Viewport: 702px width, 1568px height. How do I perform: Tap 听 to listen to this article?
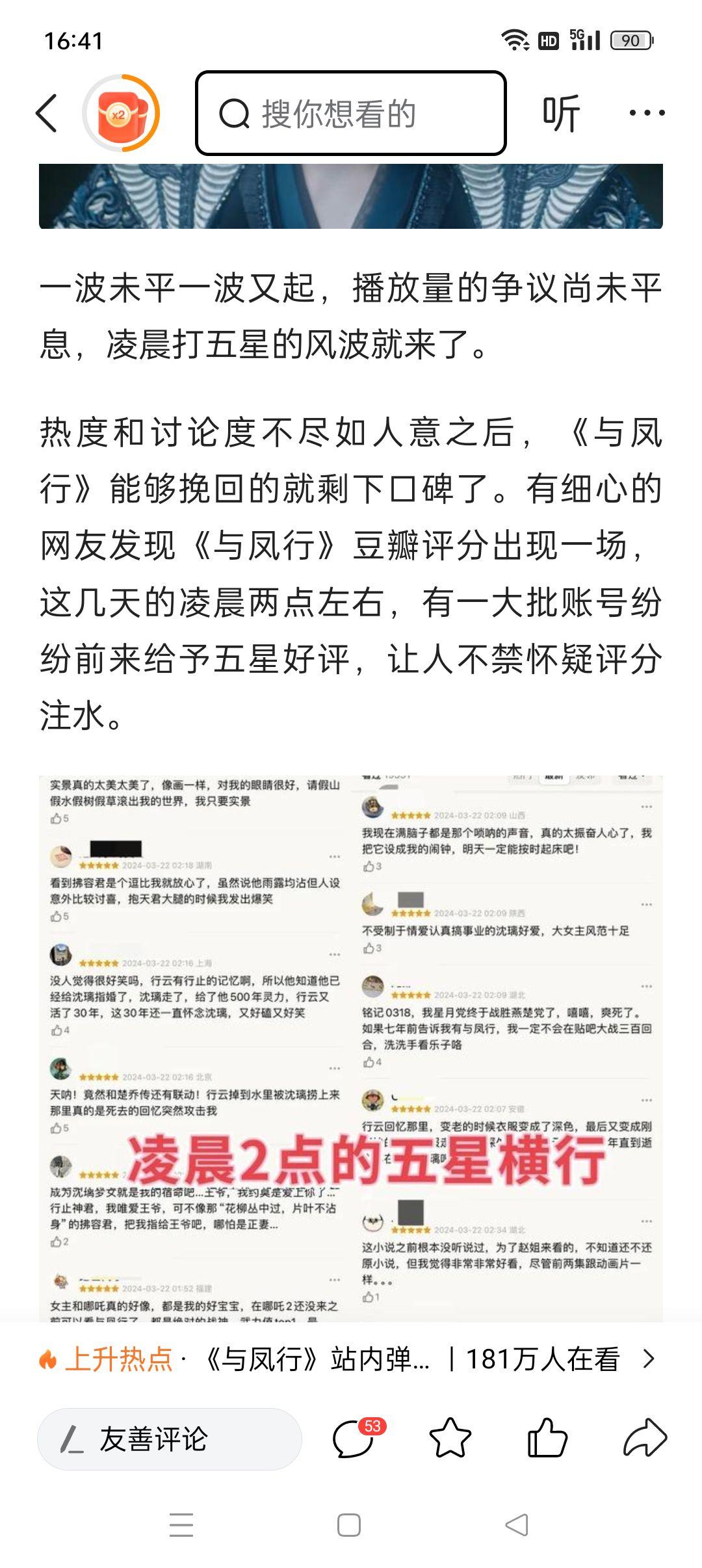560,114
